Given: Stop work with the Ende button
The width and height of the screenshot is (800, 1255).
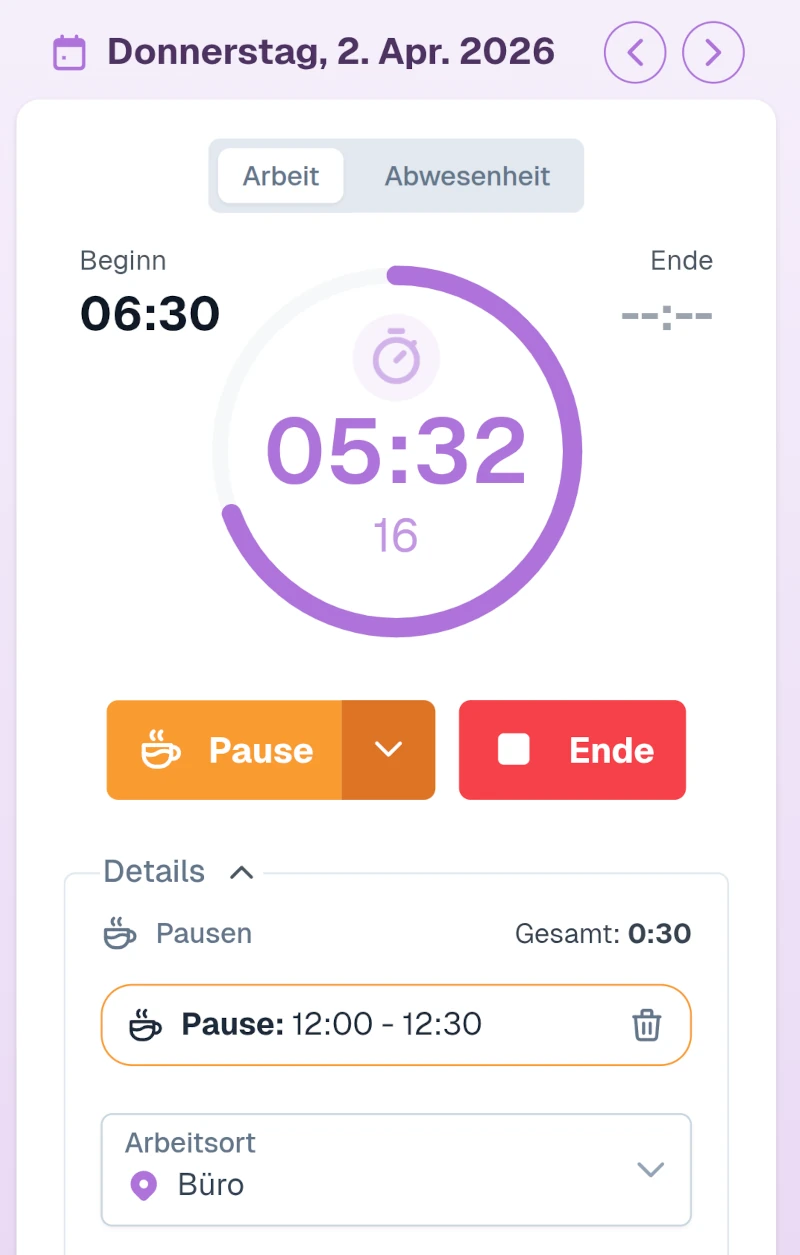Looking at the screenshot, I should coord(572,750).
